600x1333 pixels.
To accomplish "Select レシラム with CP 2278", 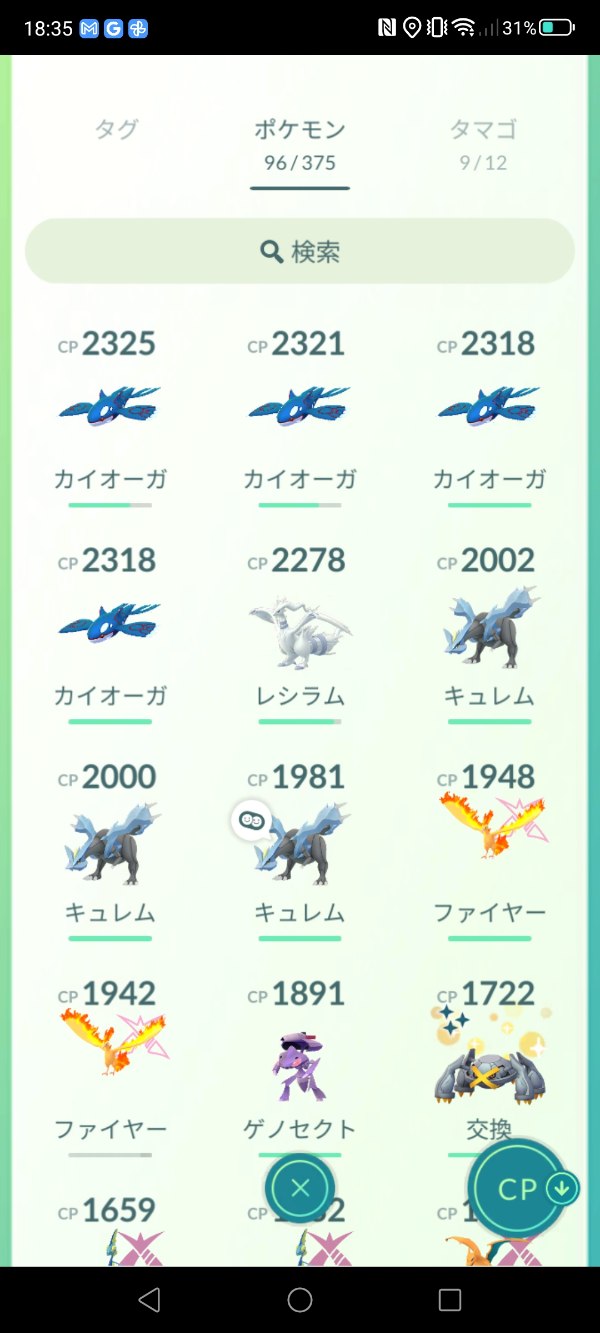I will click(300, 632).
